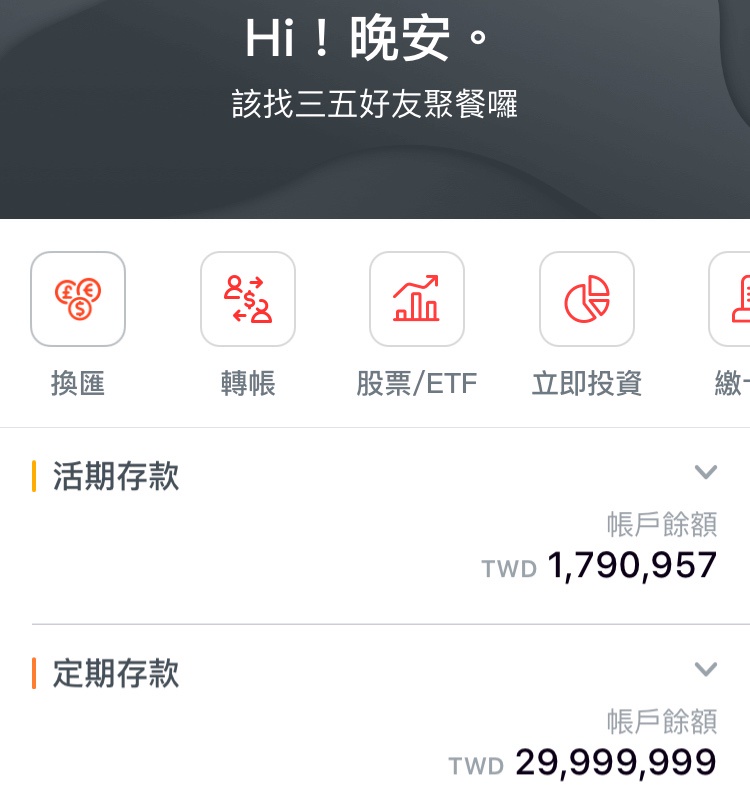The height and width of the screenshot is (808, 750).
Task: Open the 立即投資 invest now shortcut
Action: pyautogui.click(x=587, y=299)
